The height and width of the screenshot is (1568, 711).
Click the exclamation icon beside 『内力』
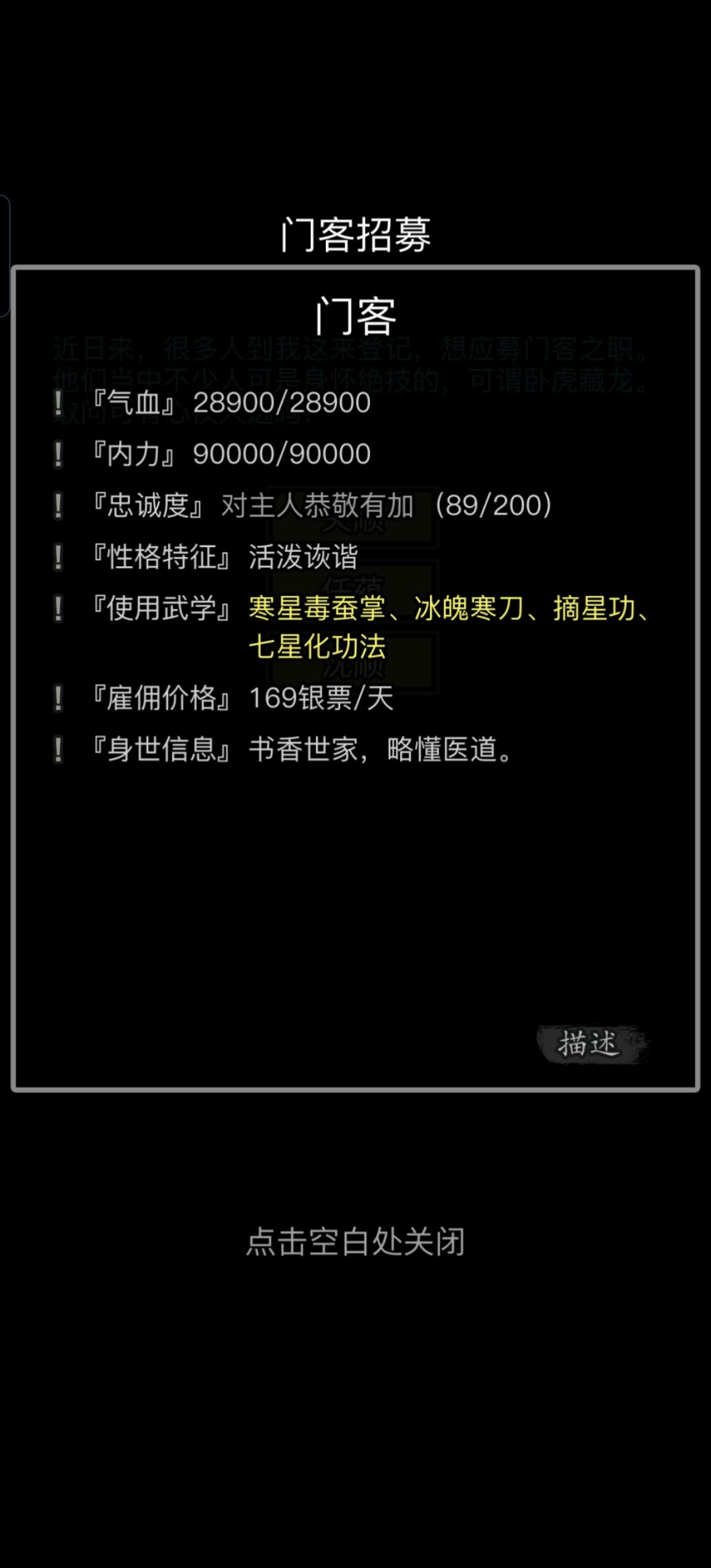59,454
